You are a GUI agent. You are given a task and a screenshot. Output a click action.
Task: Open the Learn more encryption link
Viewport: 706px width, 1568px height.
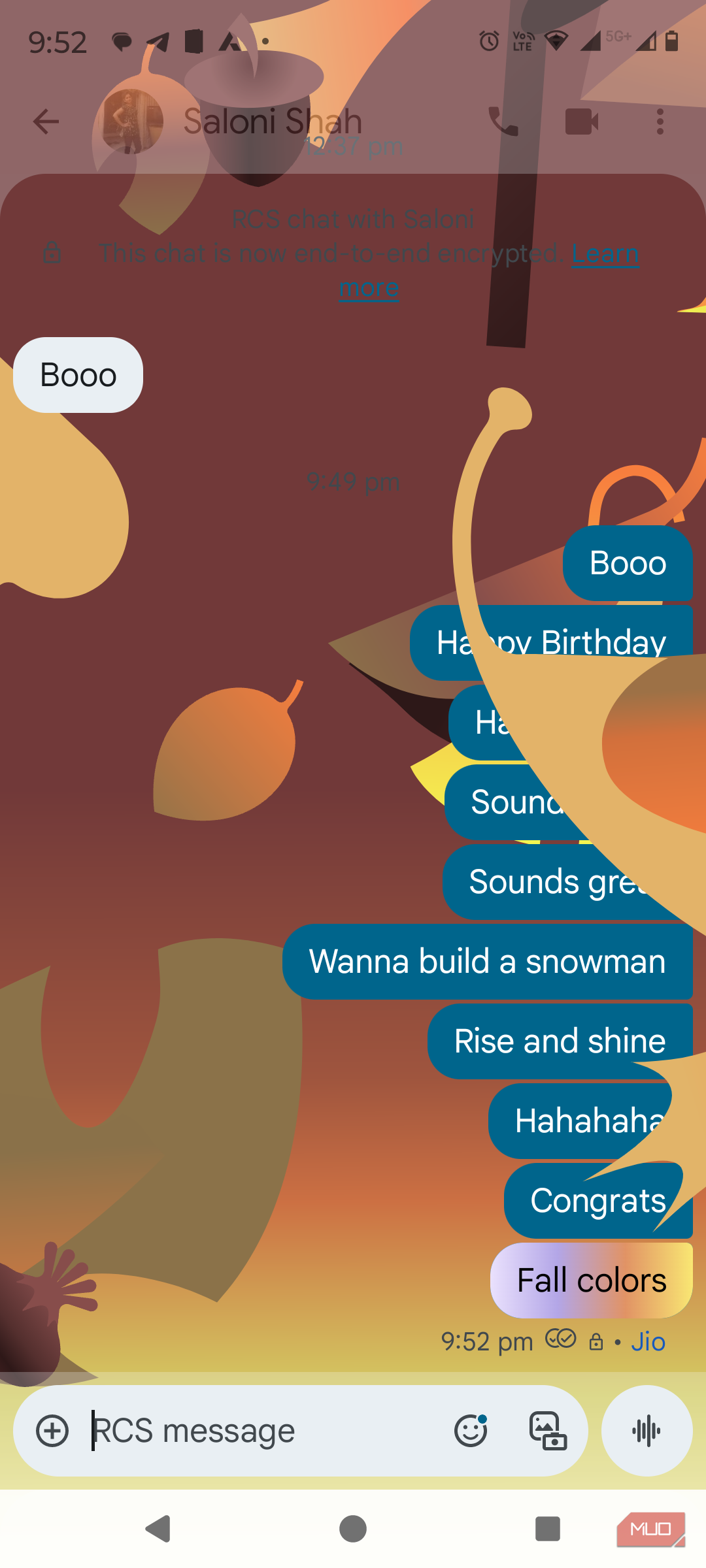(605, 253)
